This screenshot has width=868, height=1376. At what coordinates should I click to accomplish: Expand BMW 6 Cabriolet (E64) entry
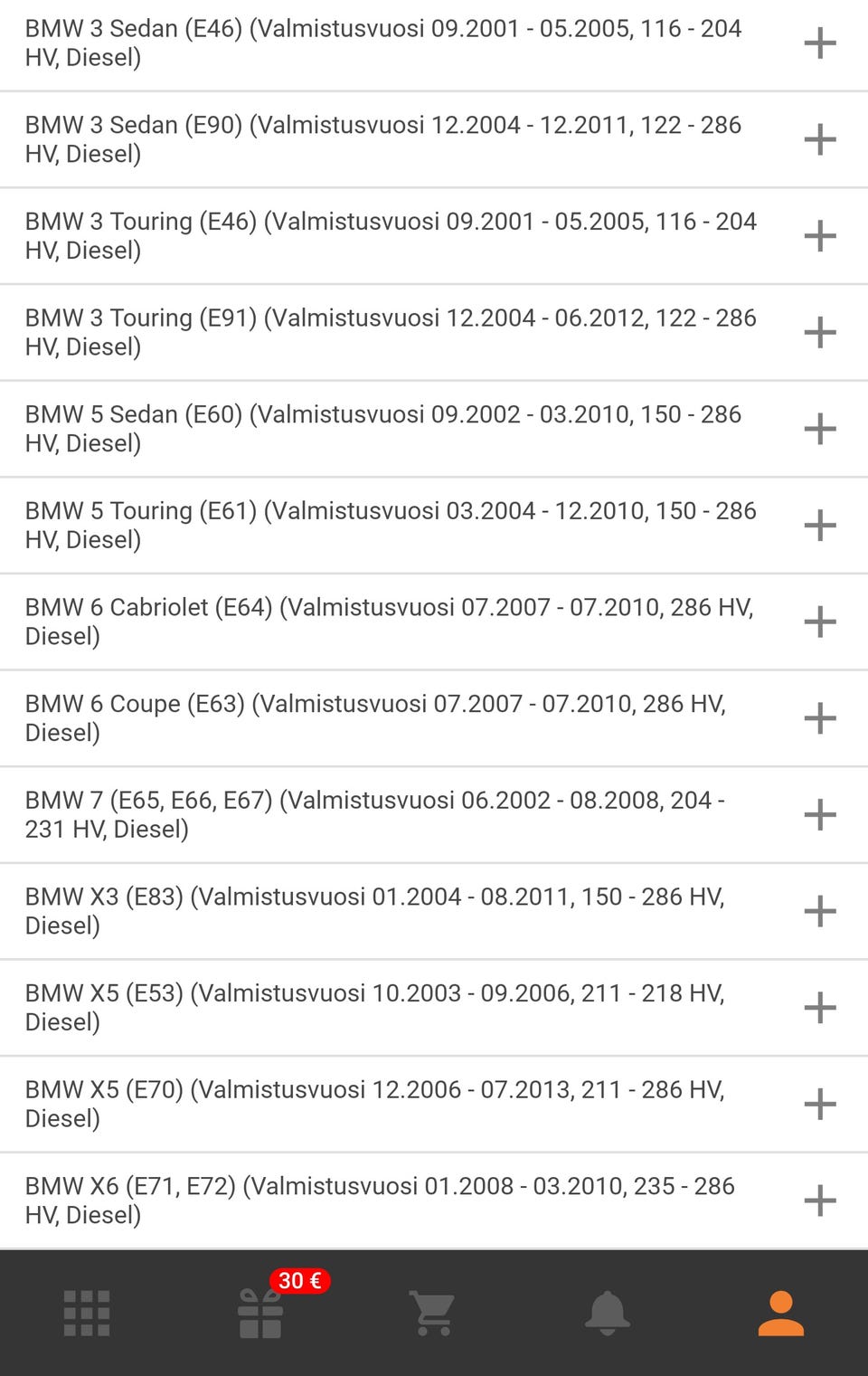click(819, 622)
